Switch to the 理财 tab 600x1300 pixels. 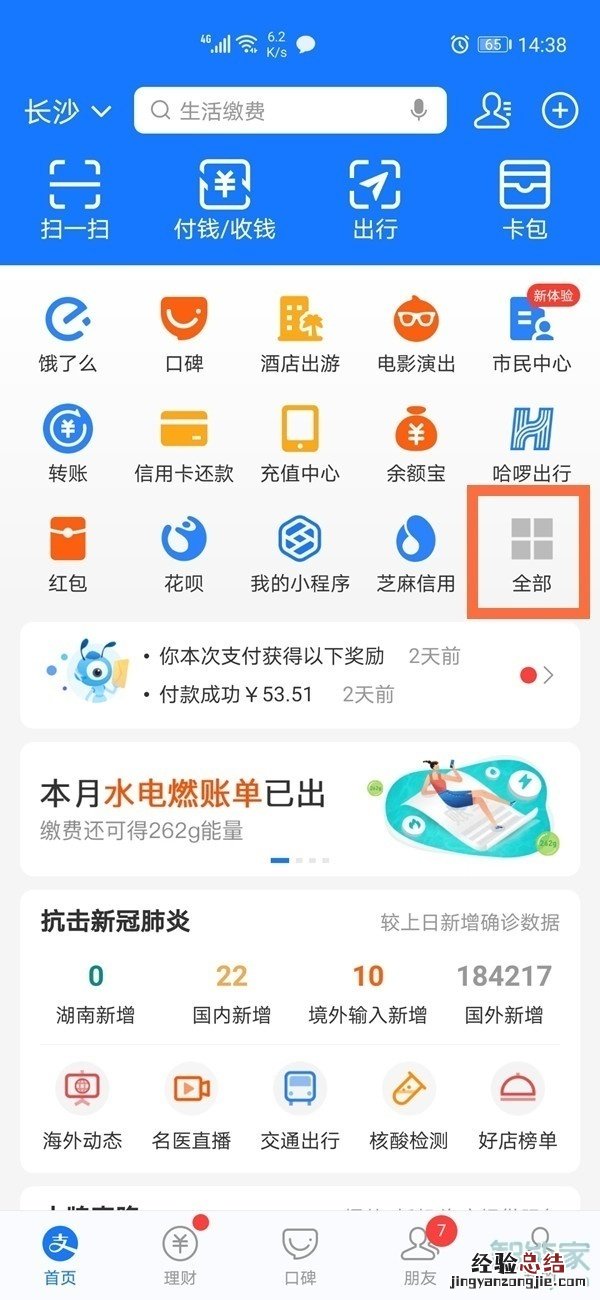[x=180, y=1254]
